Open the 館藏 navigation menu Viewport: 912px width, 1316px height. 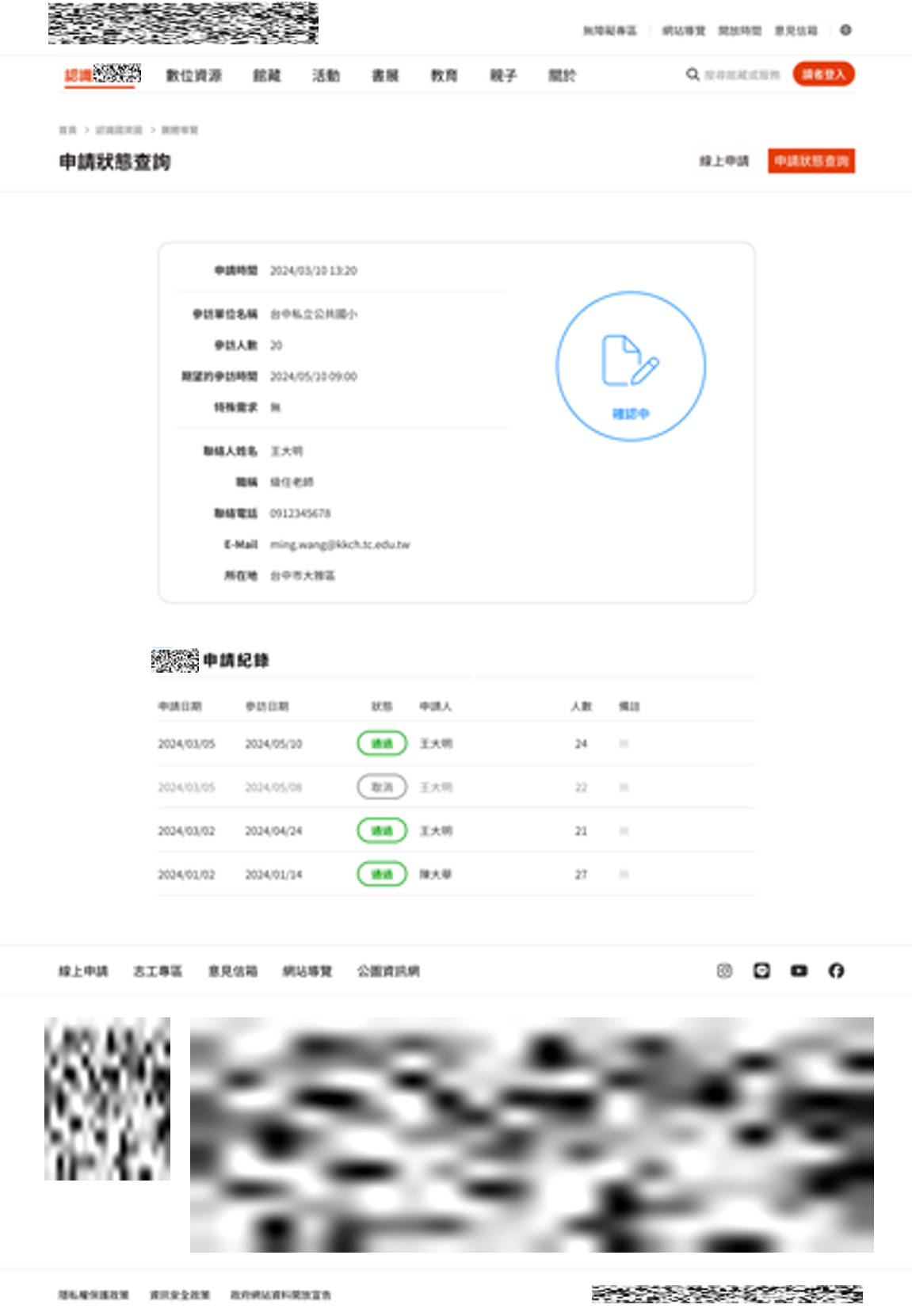266,75
